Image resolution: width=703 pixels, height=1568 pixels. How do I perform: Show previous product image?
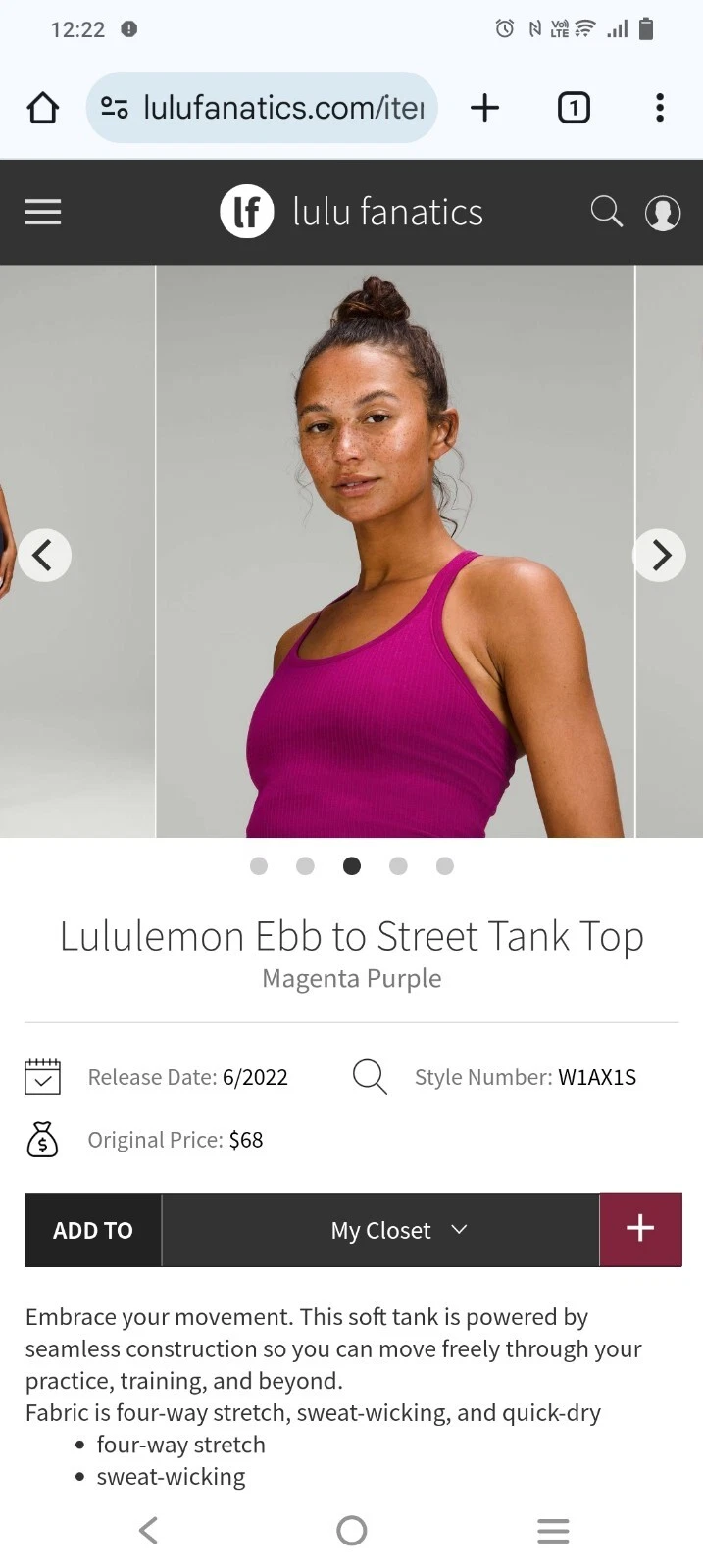[x=43, y=556]
